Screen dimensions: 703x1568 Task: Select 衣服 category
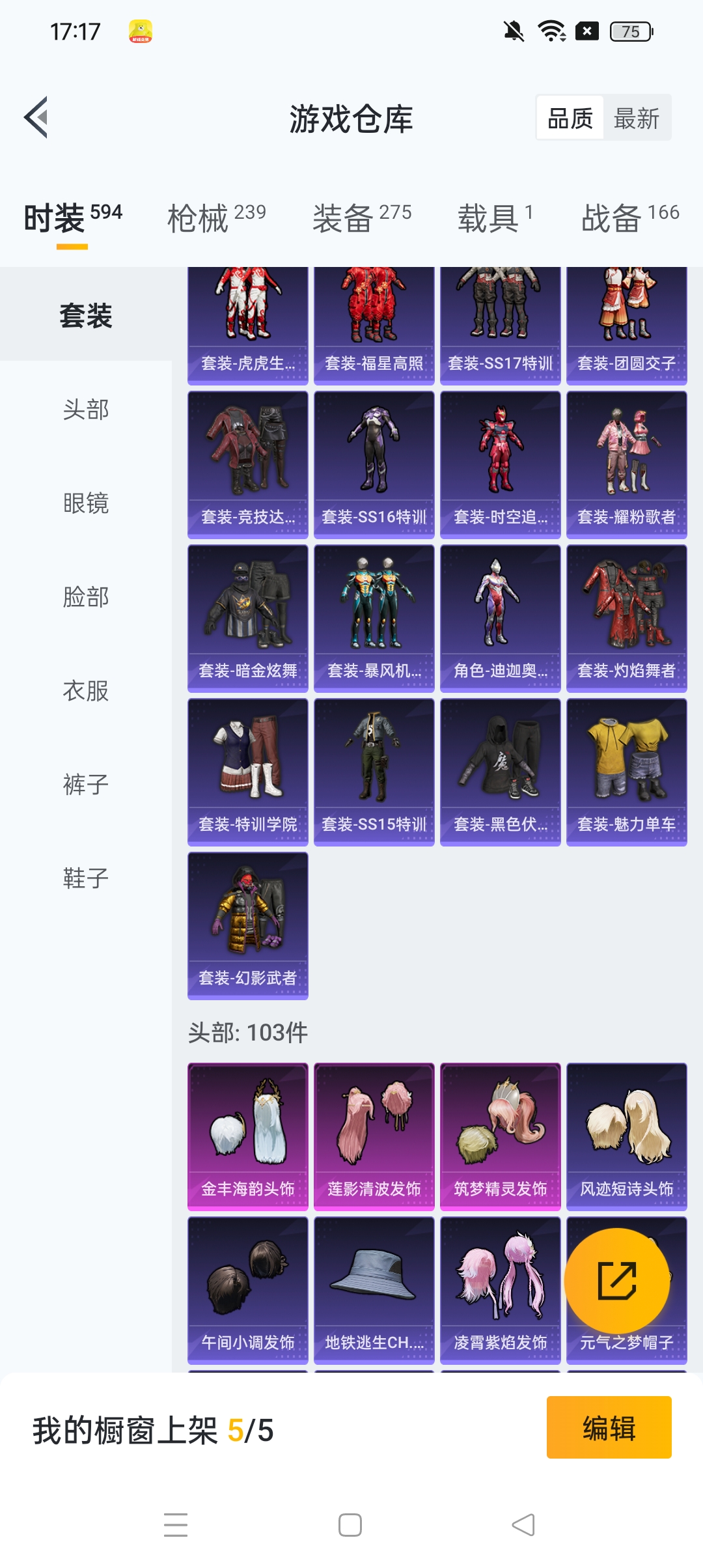(86, 691)
